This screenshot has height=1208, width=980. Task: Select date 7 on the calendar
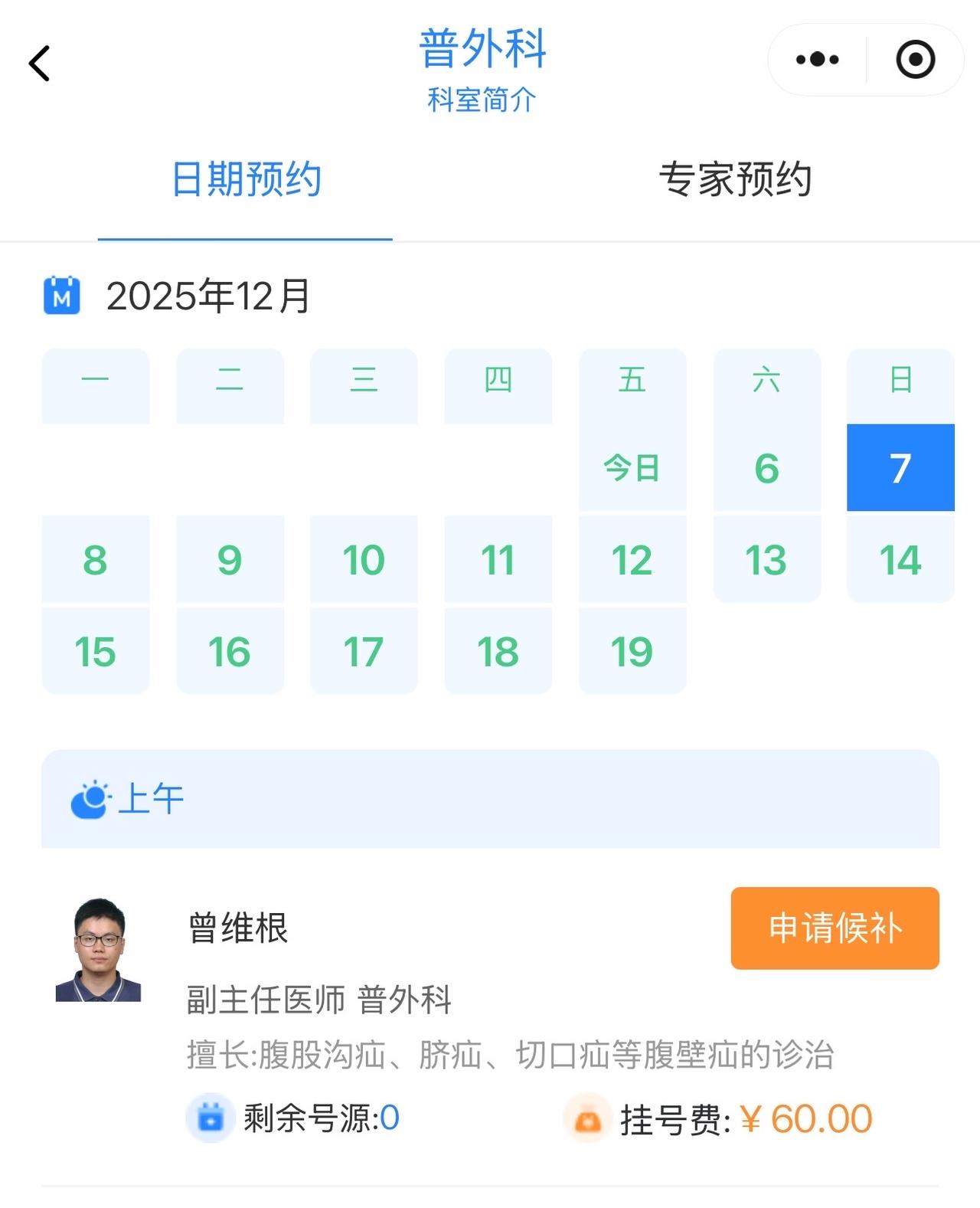tap(900, 468)
